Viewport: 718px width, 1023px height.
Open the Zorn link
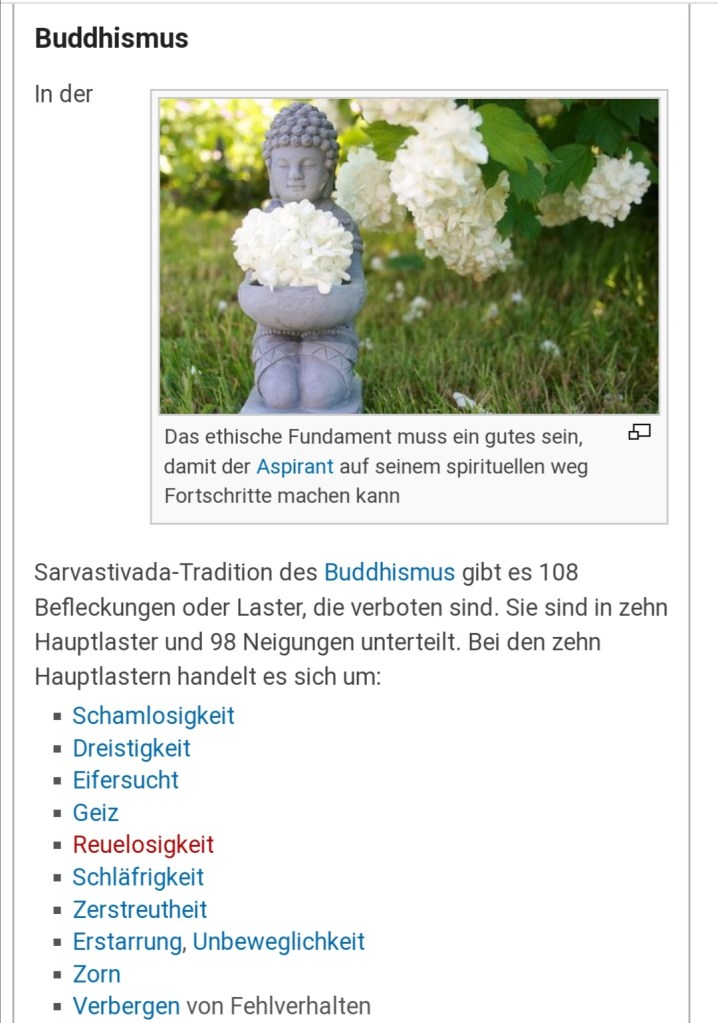[96, 974]
